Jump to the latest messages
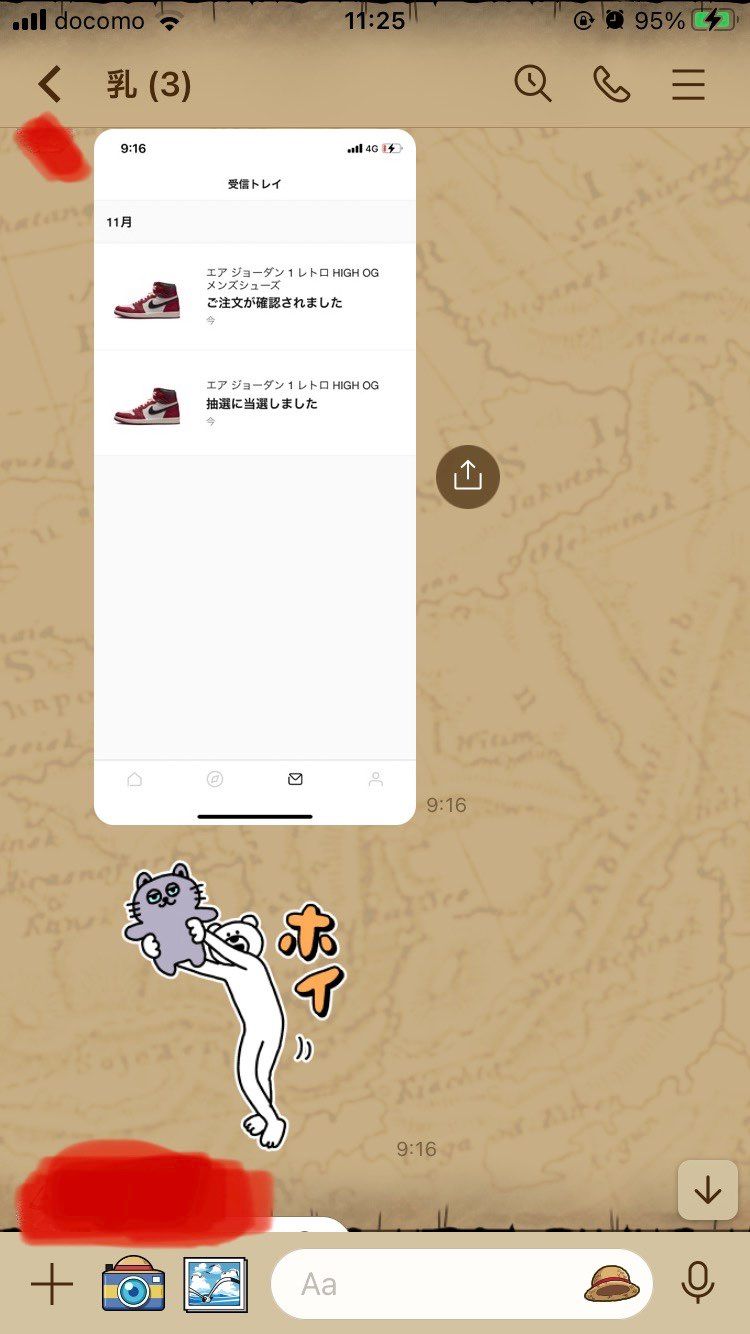The width and height of the screenshot is (750, 1334). (x=707, y=1190)
